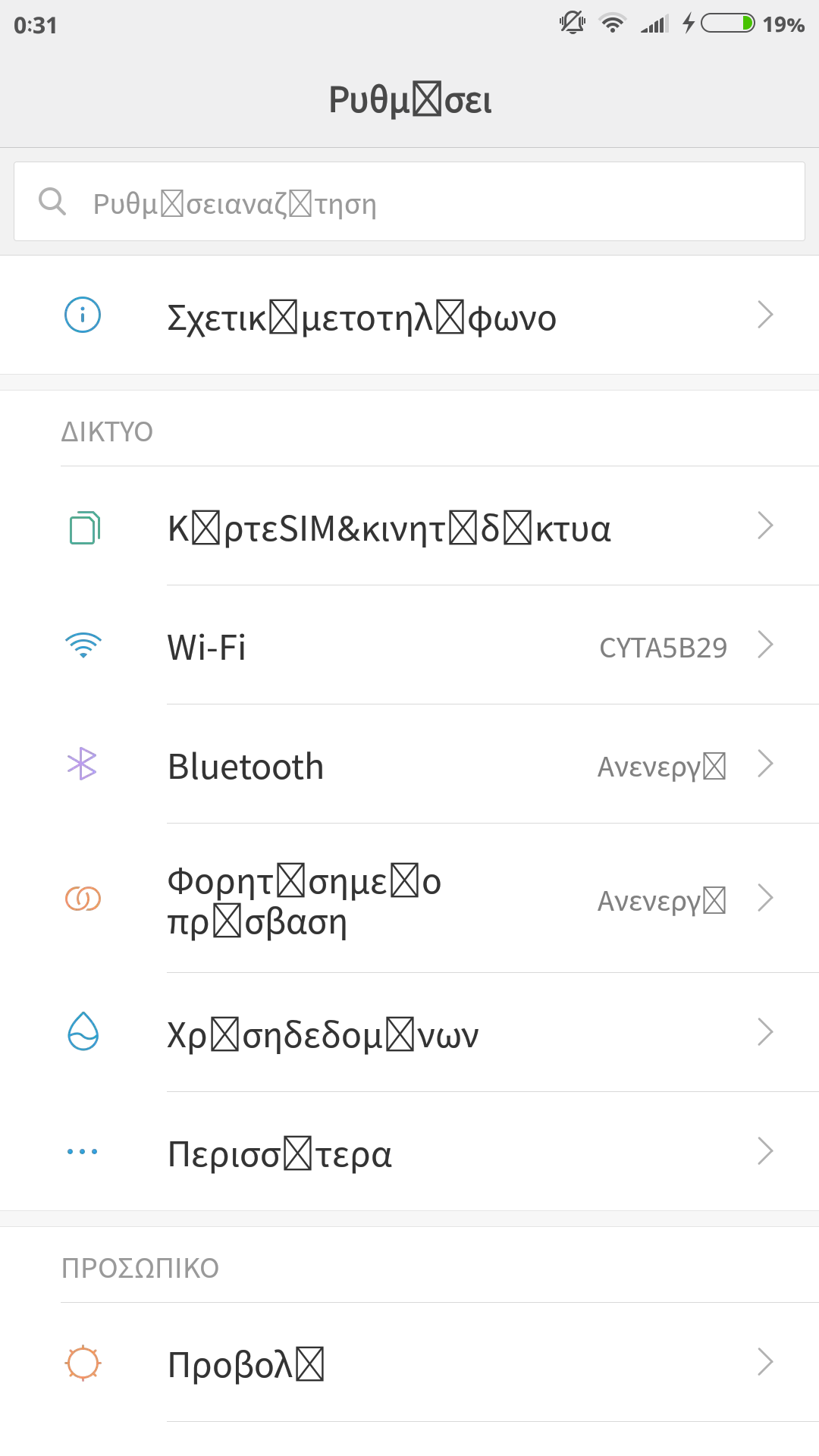Viewport: 819px width, 1456px height.
Task: Open the data usage row
Action: point(409,1033)
